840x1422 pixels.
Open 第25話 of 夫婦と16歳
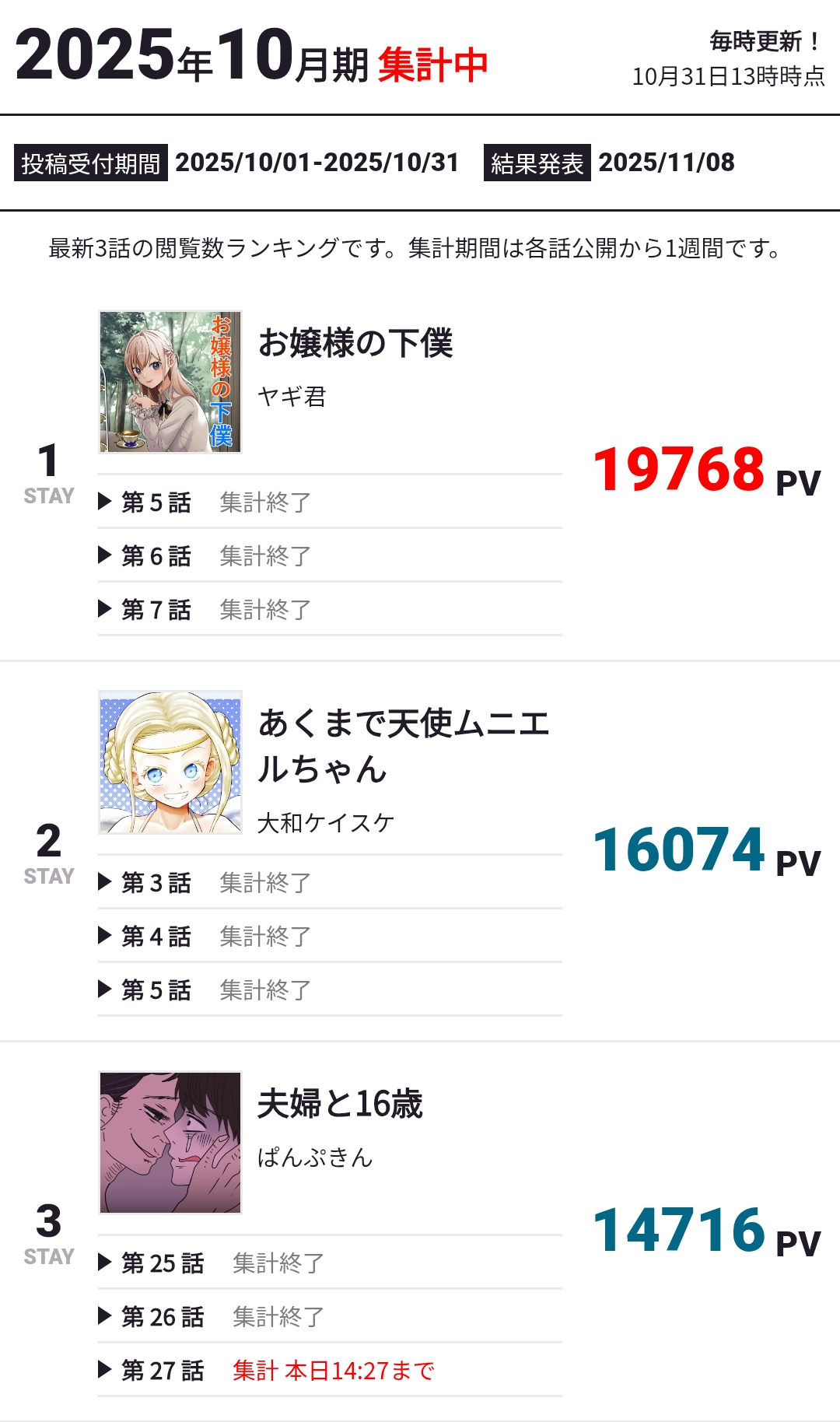pos(163,1263)
